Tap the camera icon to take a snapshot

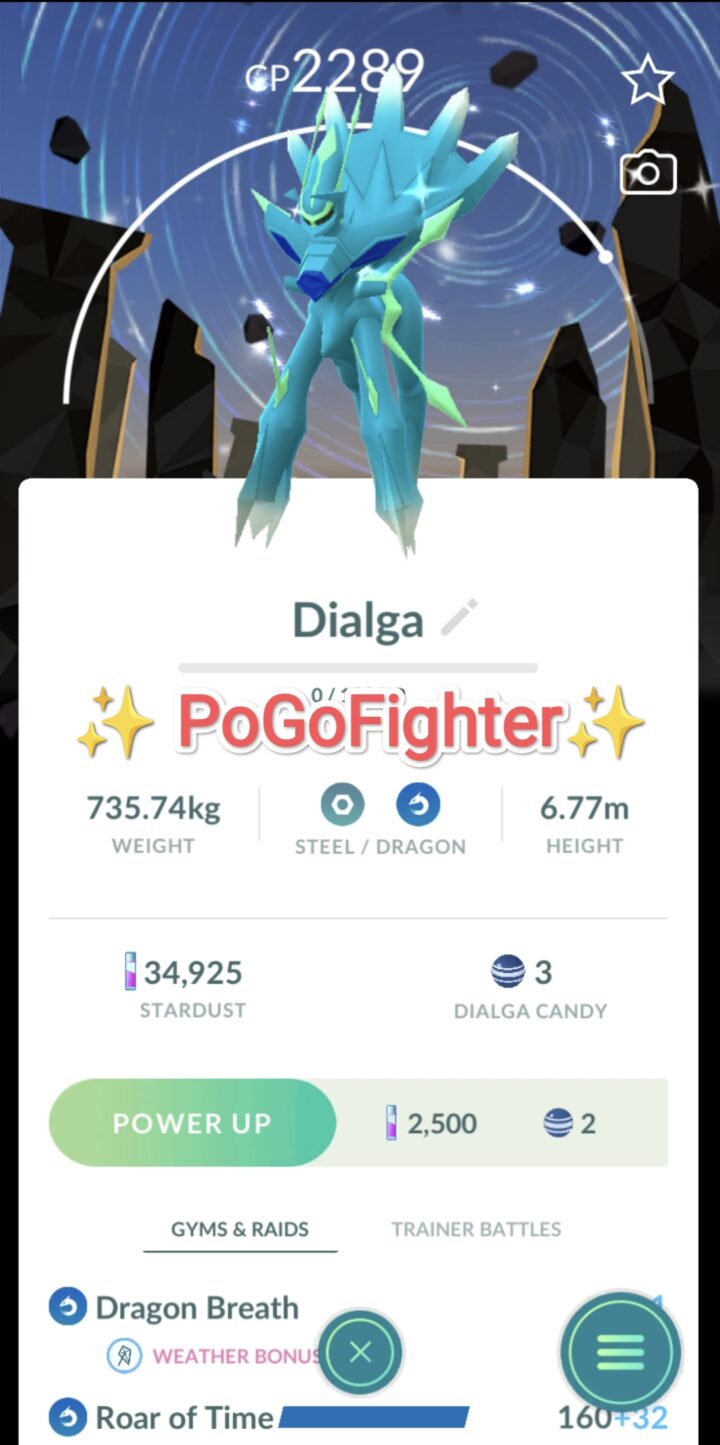click(x=649, y=172)
